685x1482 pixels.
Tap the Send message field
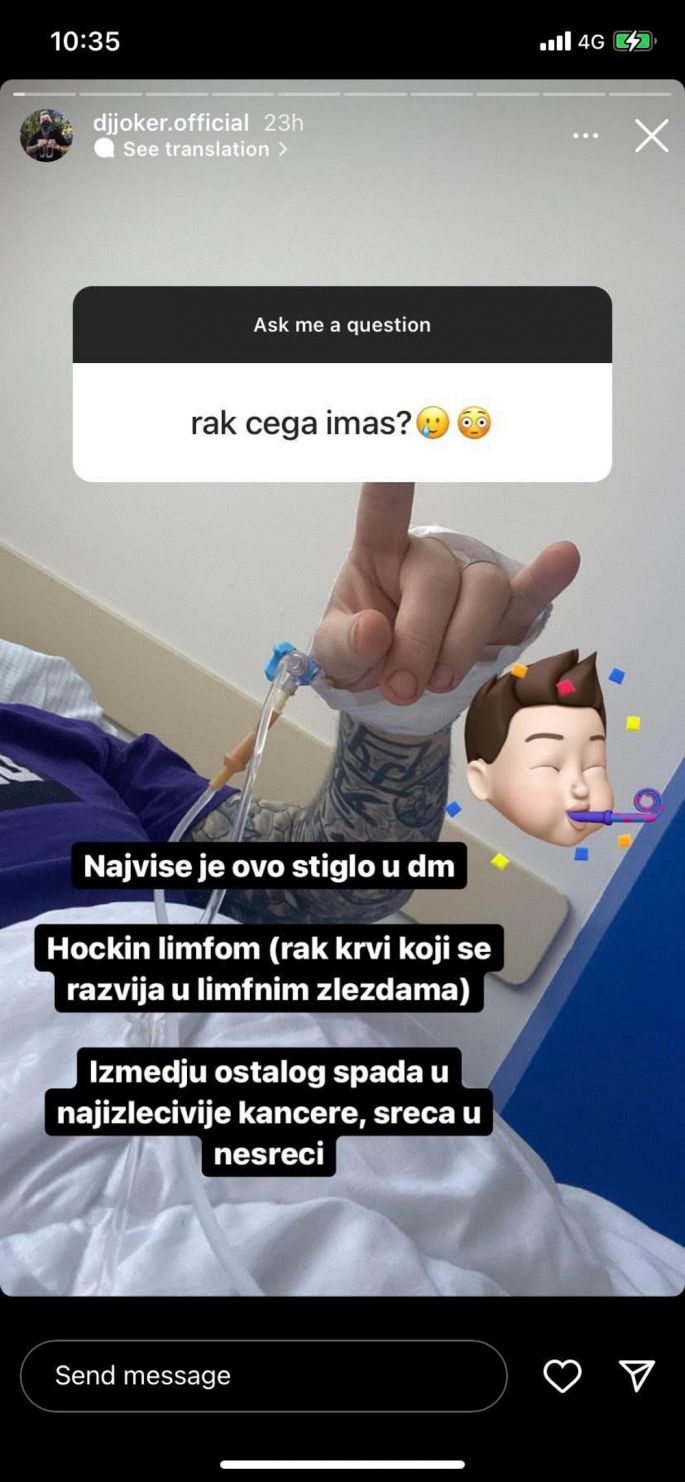[x=263, y=1376]
